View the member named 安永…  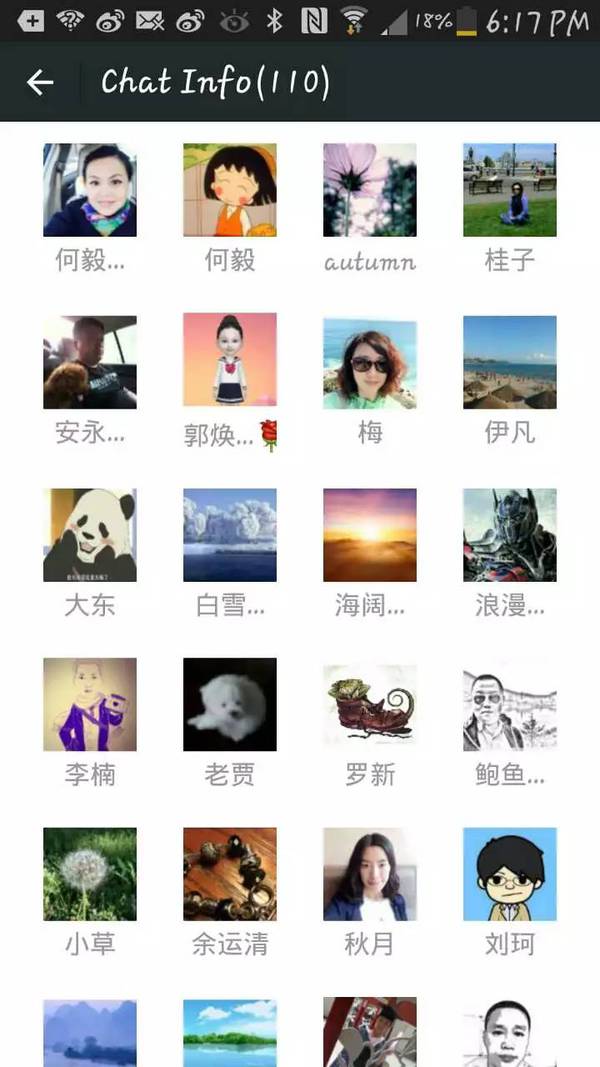coord(90,362)
